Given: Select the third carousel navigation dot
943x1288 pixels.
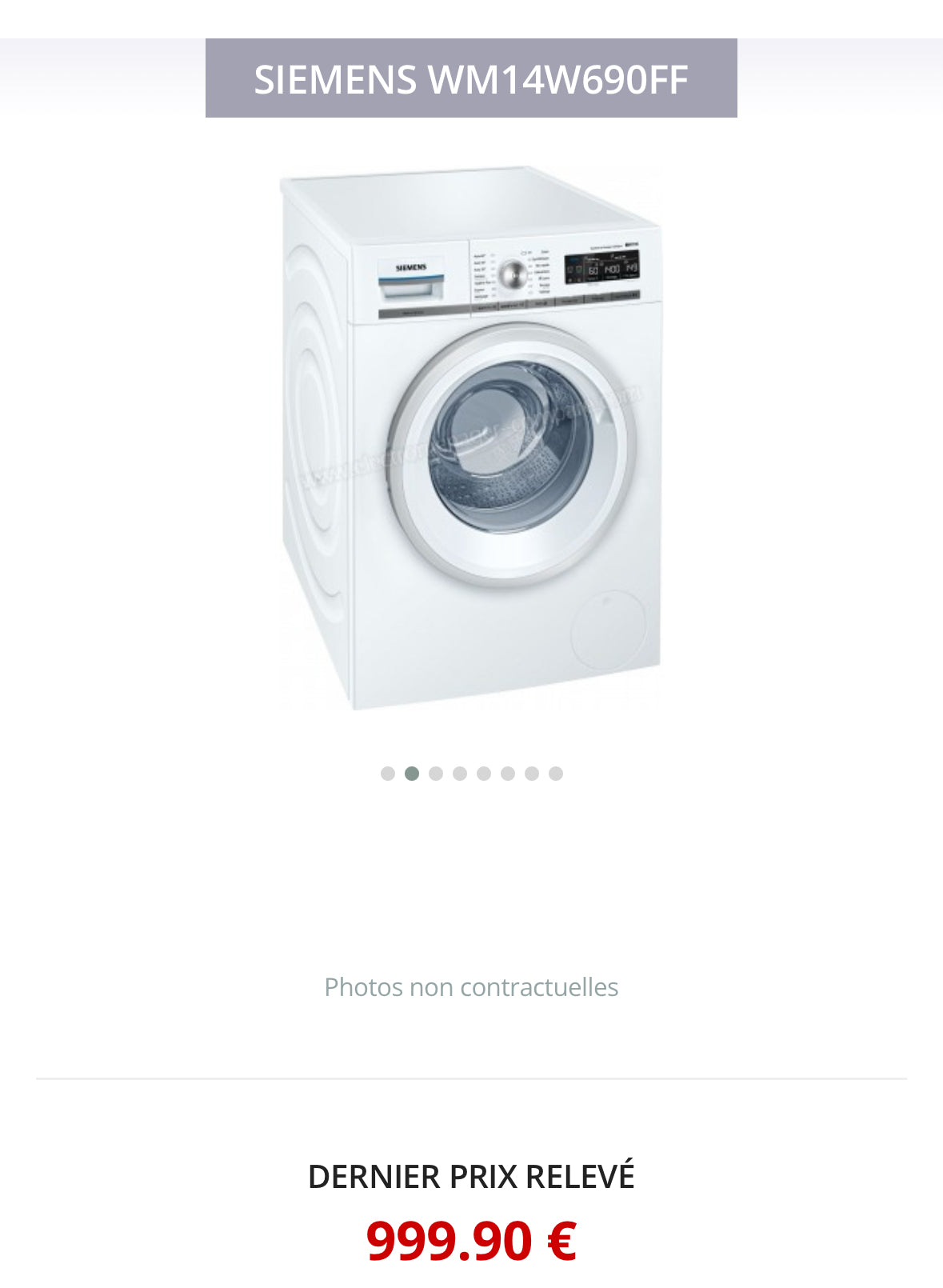Looking at the screenshot, I should point(434,773).
